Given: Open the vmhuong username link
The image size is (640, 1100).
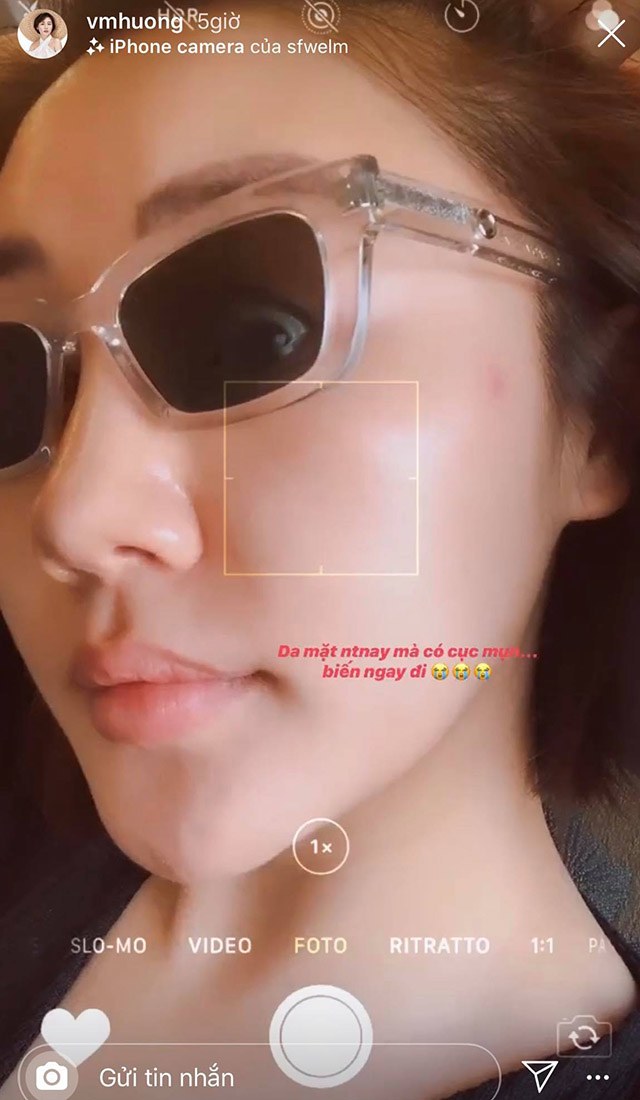Looking at the screenshot, I should click(x=135, y=22).
